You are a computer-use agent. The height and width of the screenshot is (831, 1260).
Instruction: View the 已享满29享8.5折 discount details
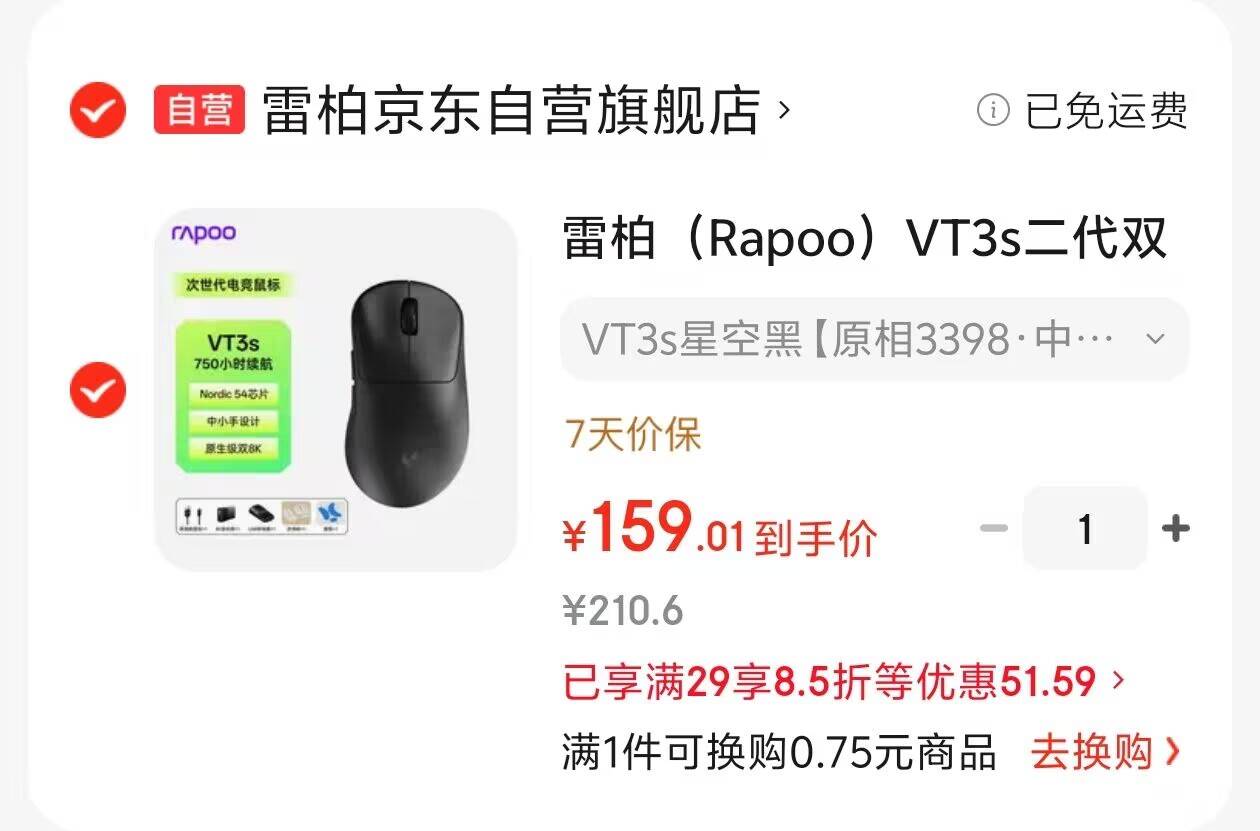point(845,682)
